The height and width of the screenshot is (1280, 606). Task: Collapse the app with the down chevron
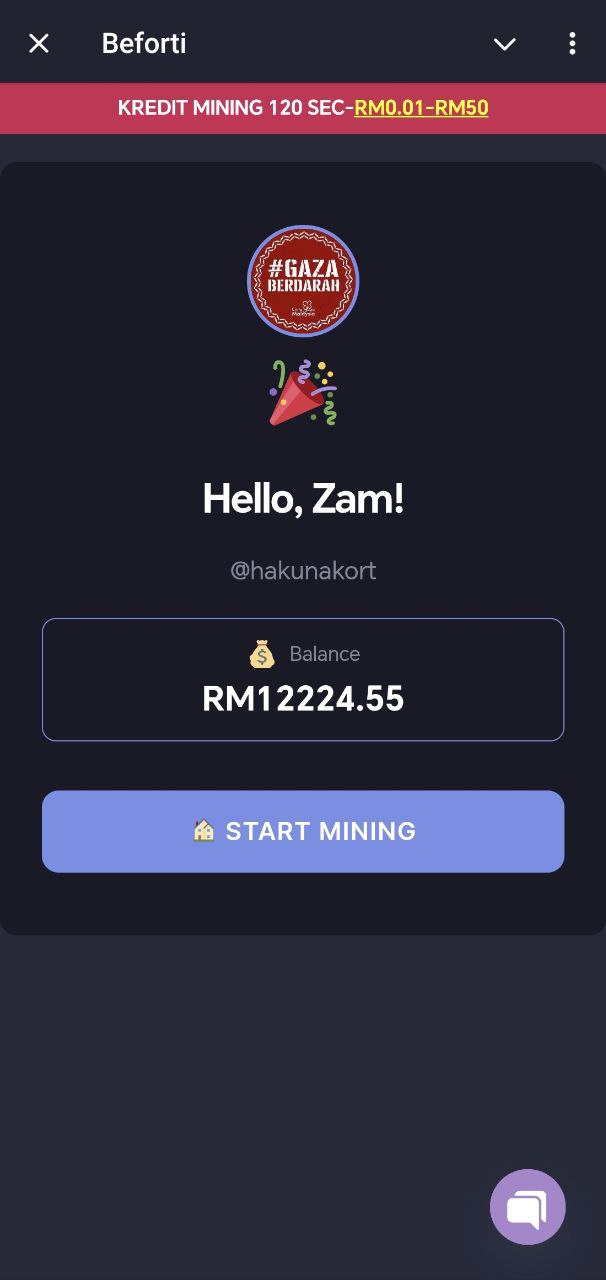[x=505, y=43]
